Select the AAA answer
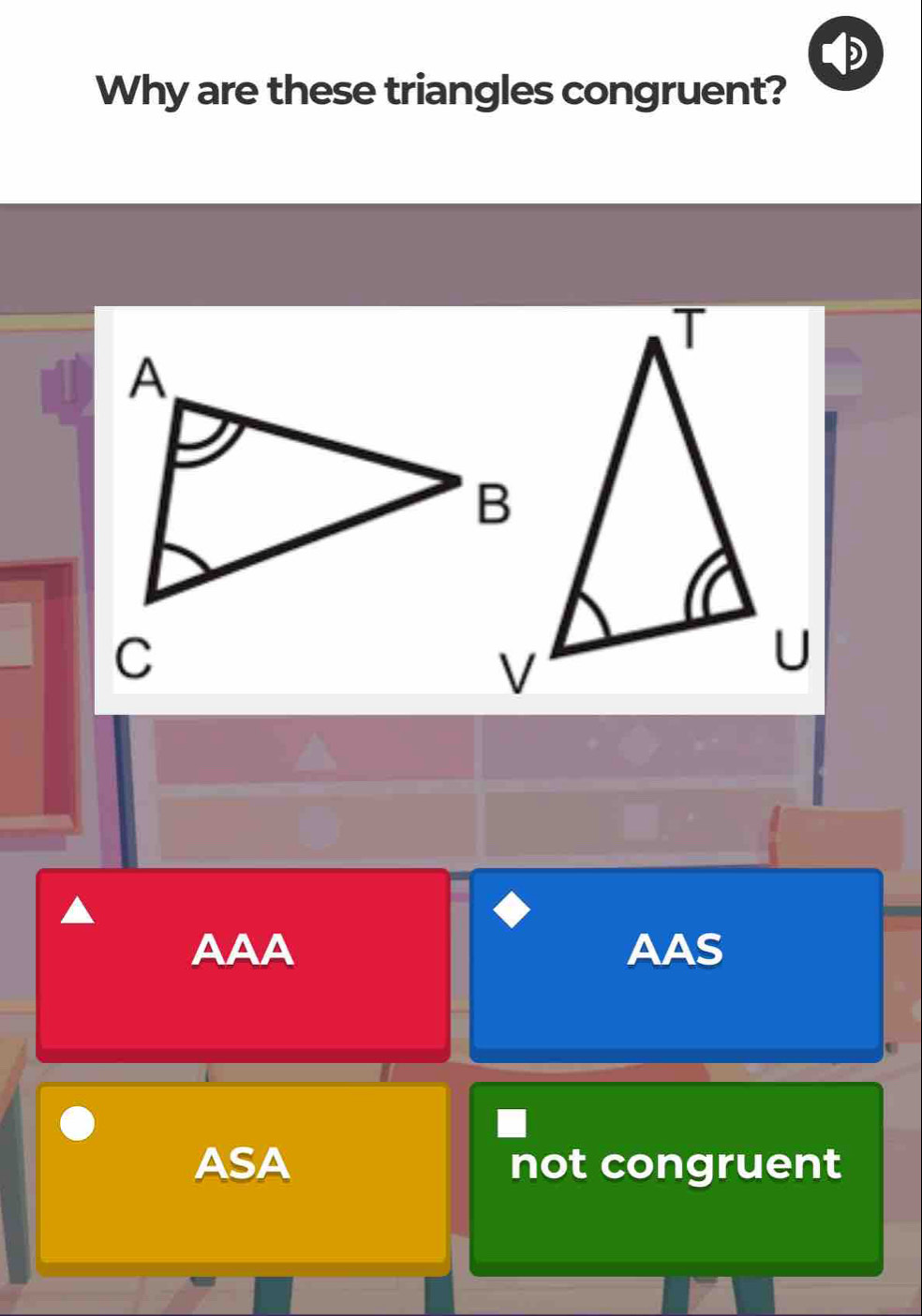Viewport: 922px width, 1316px height. tap(243, 964)
